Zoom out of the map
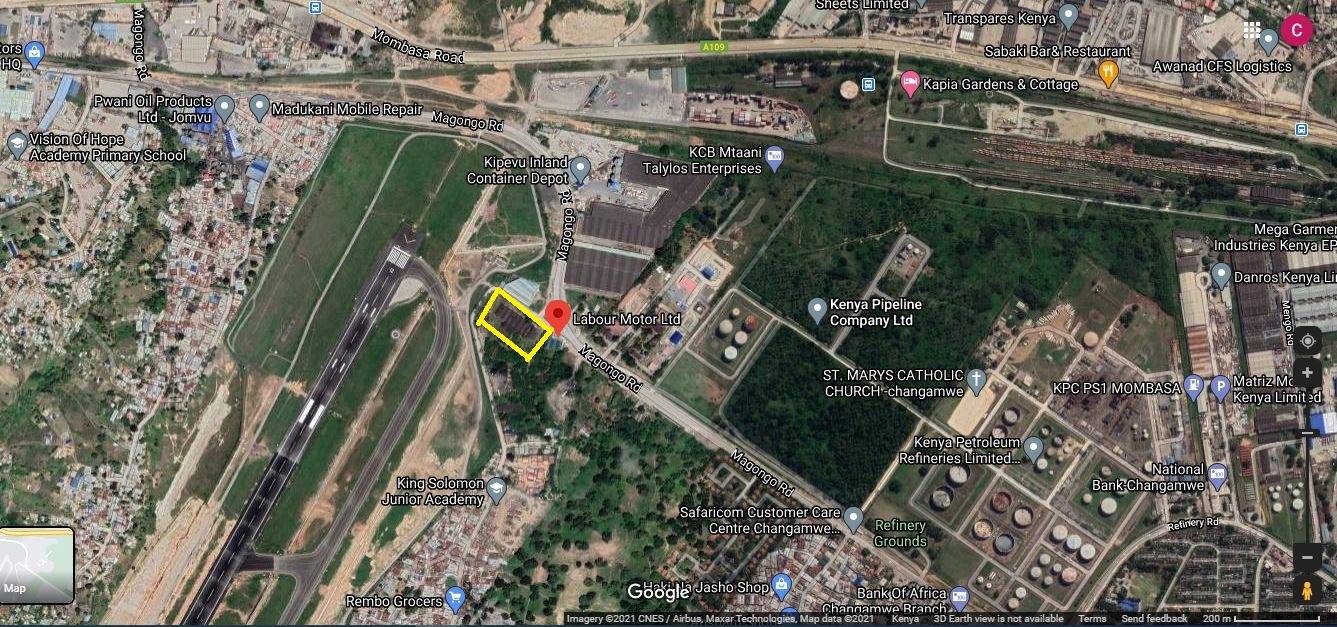 point(1308,558)
